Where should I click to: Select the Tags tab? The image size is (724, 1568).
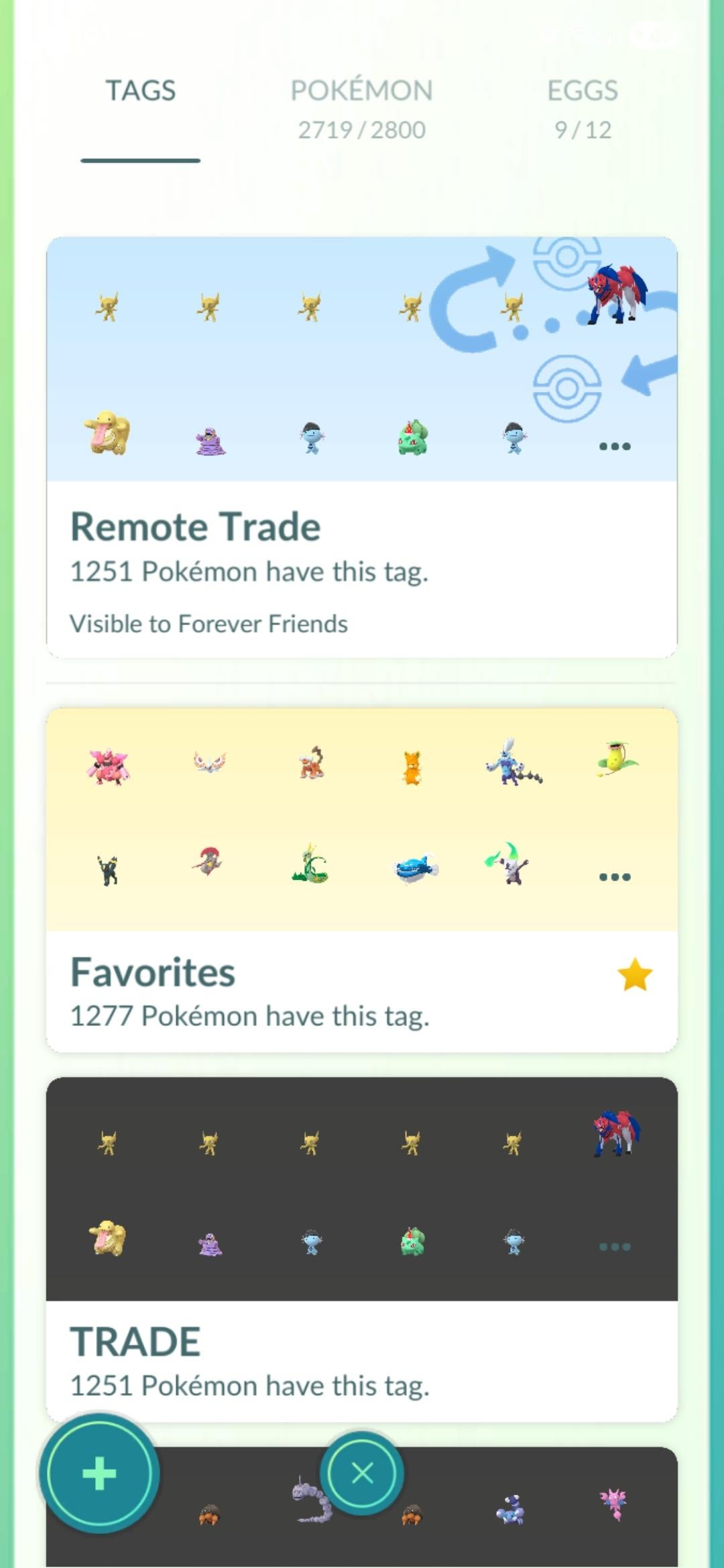(x=141, y=91)
